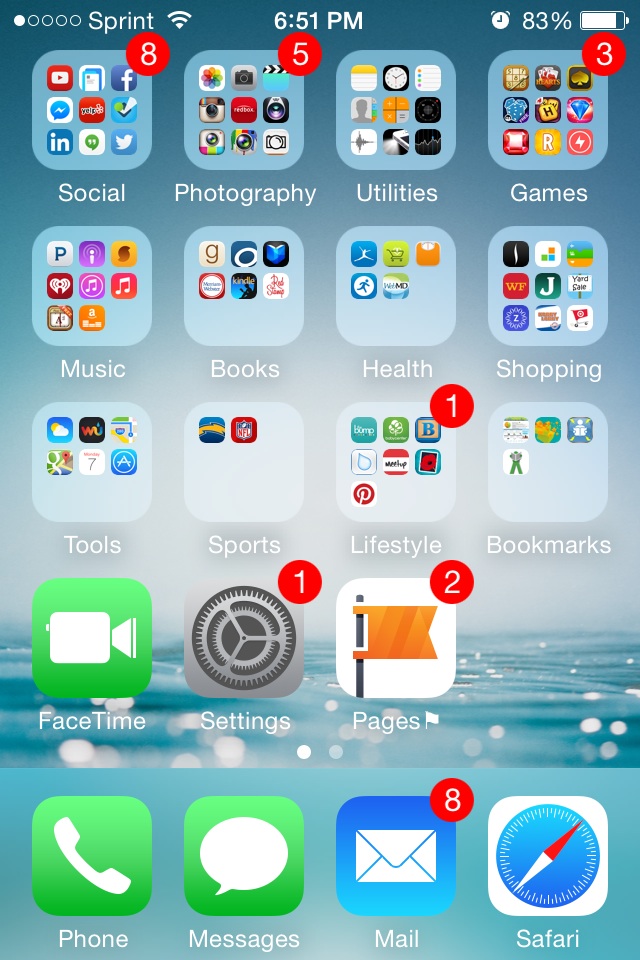Open the Tools folder
The width and height of the screenshot is (640, 960).
92,462
